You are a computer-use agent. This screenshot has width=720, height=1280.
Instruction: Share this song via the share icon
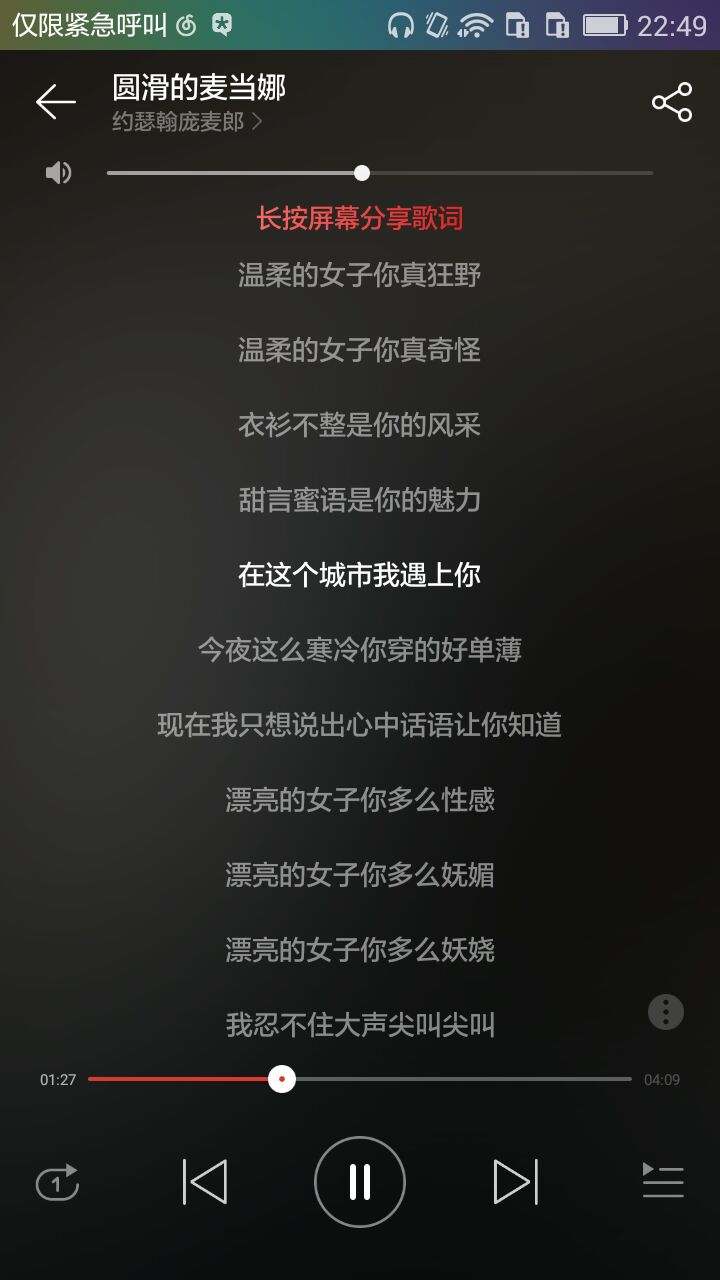pyautogui.click(x=671, y=102)
